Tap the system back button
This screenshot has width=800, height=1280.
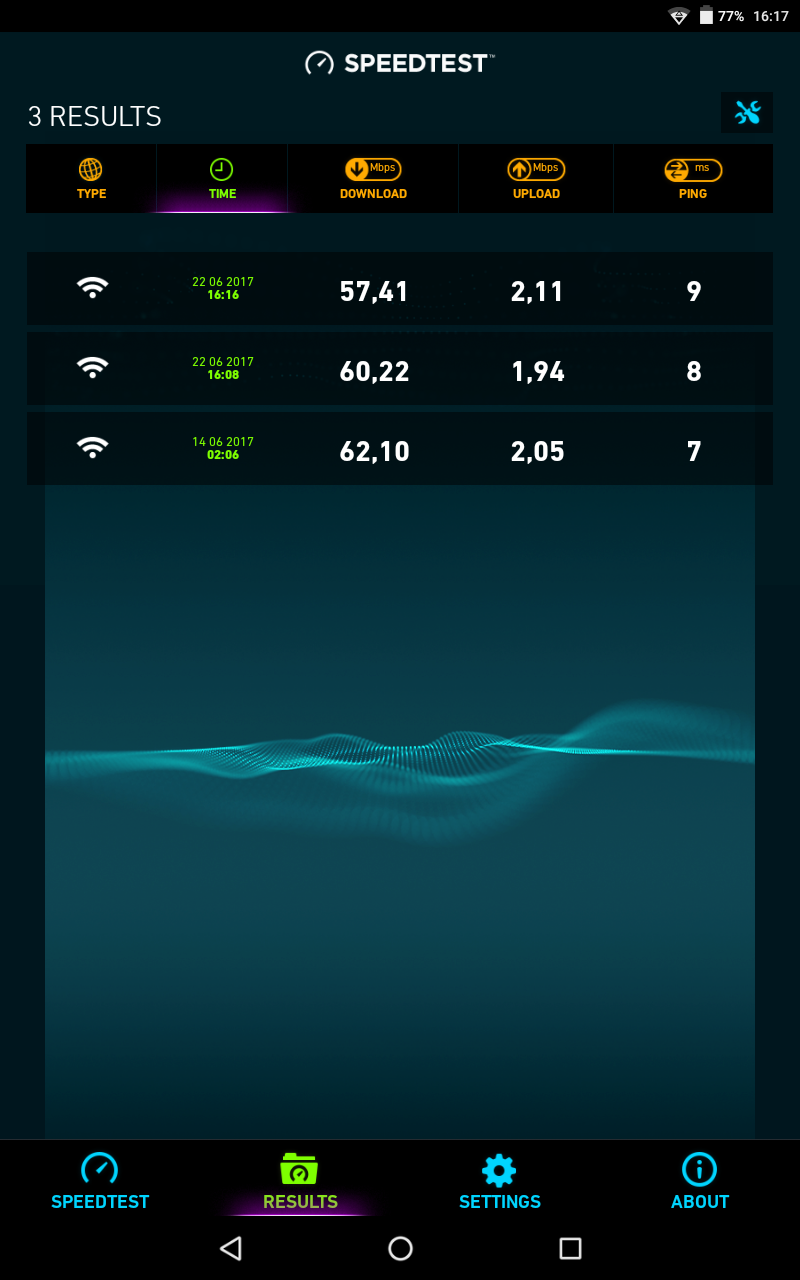pyautogui.click(x=231, y=1248)
